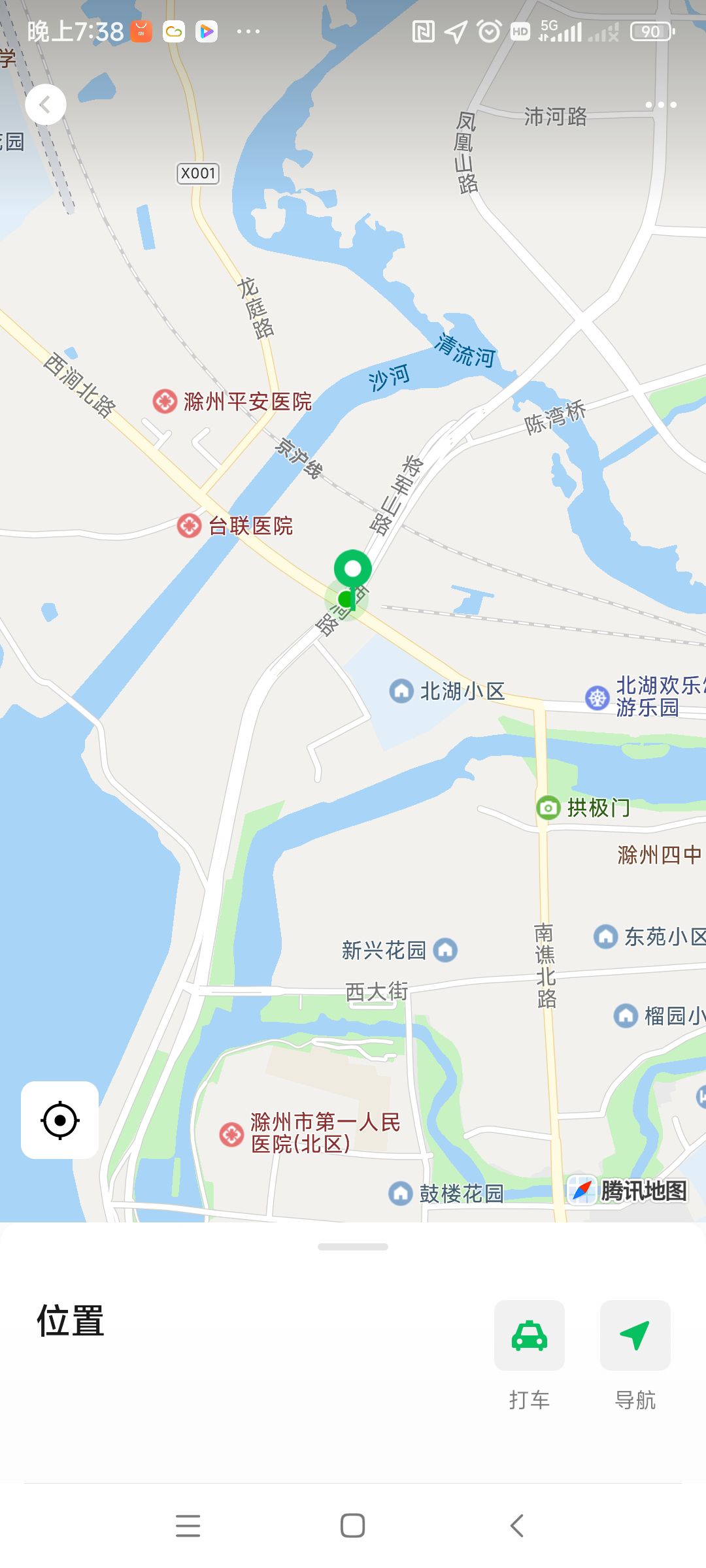Go back using system navigation back
This screenshot has width=706, height=1568.
pyautogui.click(x=516, y=1526)
